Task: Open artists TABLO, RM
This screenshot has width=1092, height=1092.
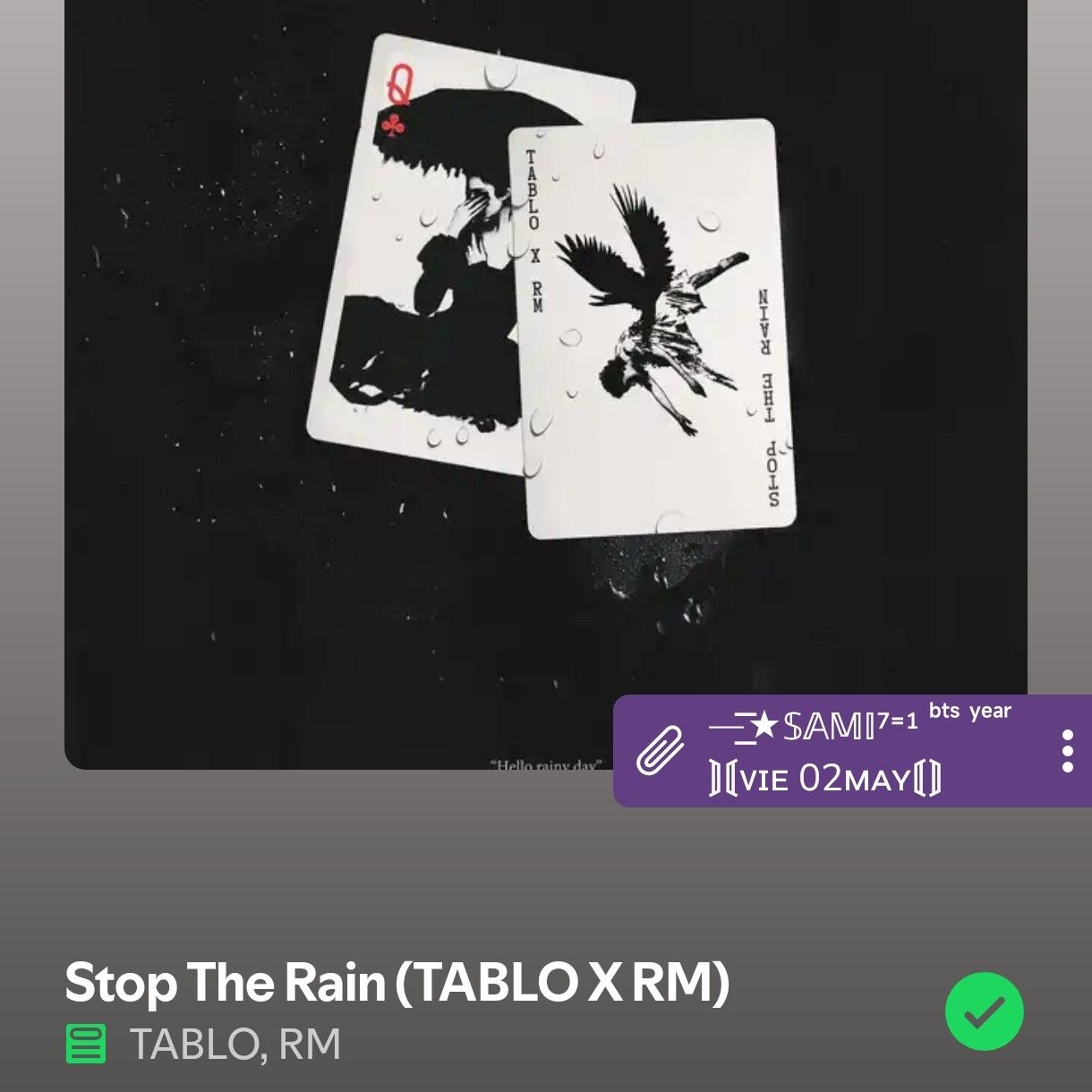Action: click(235, 1045)
